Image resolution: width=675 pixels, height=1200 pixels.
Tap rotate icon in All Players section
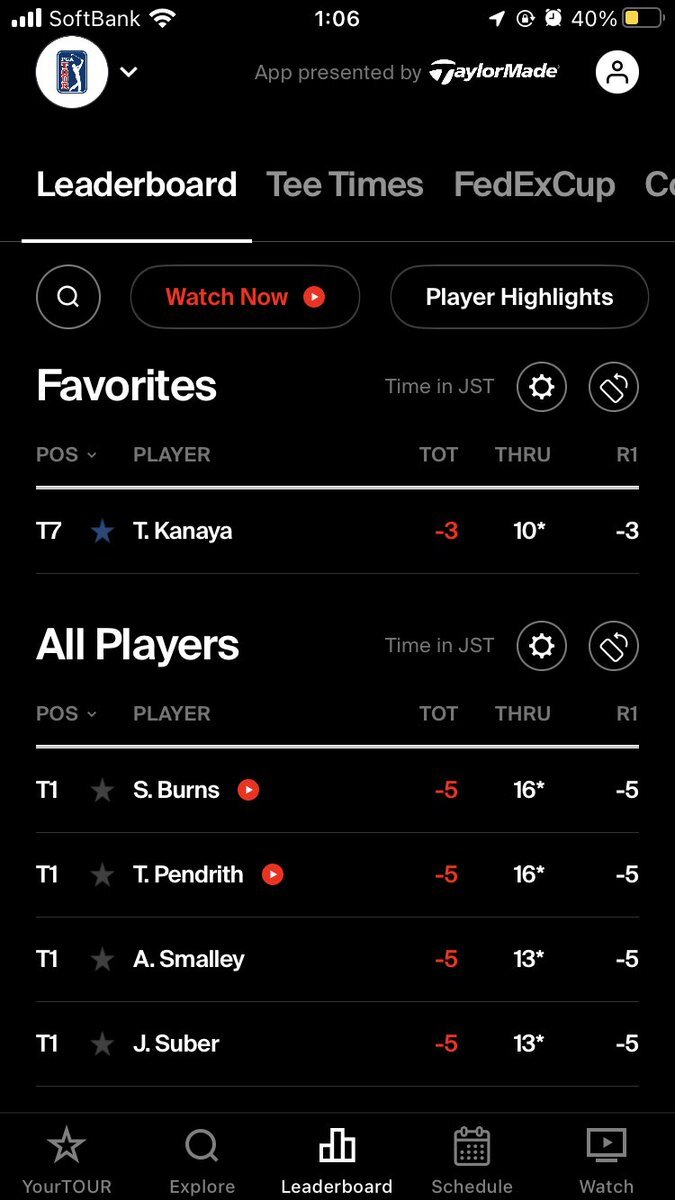[x=613, y=646]
